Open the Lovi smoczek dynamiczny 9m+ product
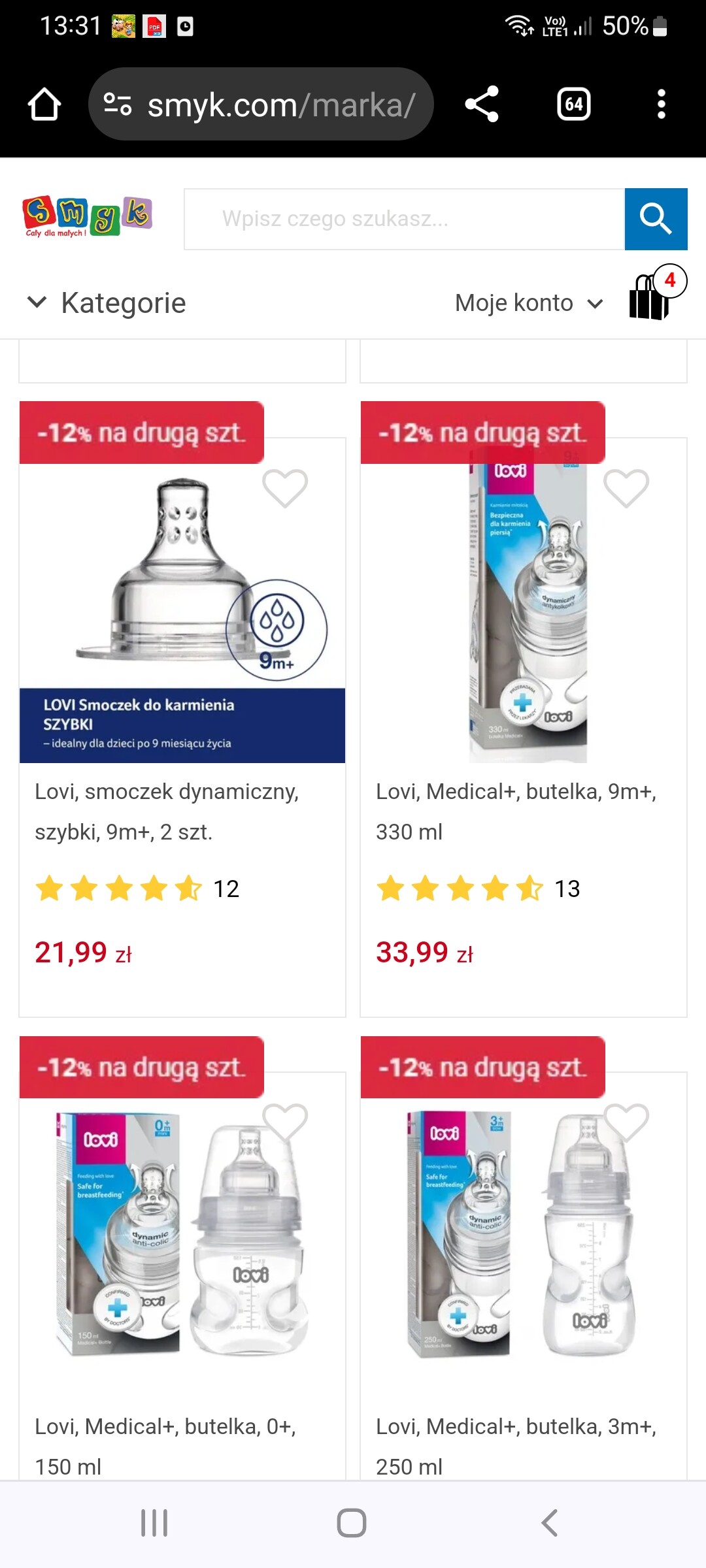The image size is (706, 1568). point(167,811)
